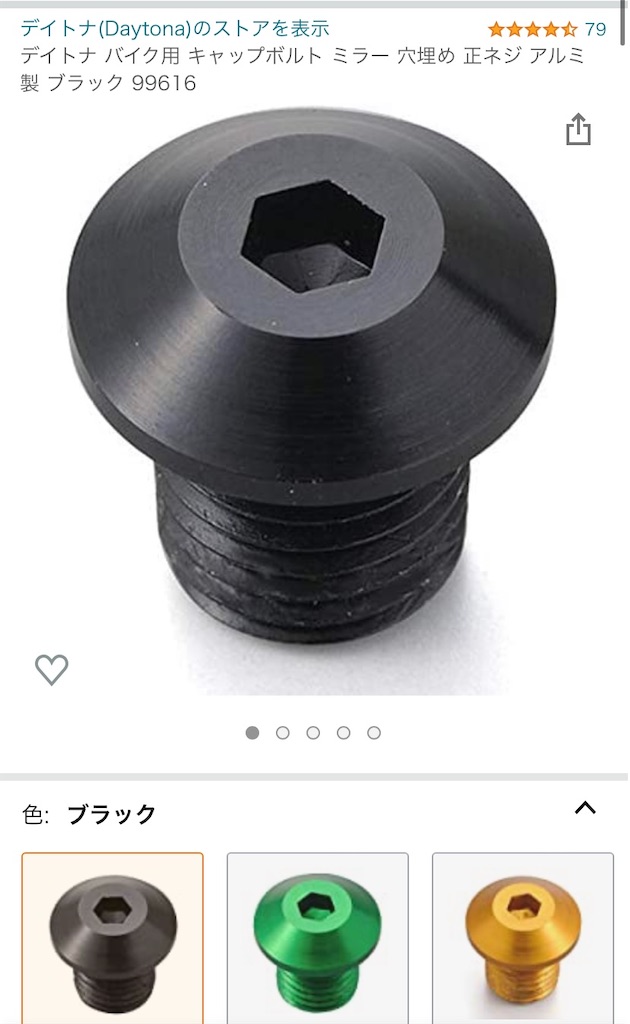Add product to wish list heart

[52, 669]
